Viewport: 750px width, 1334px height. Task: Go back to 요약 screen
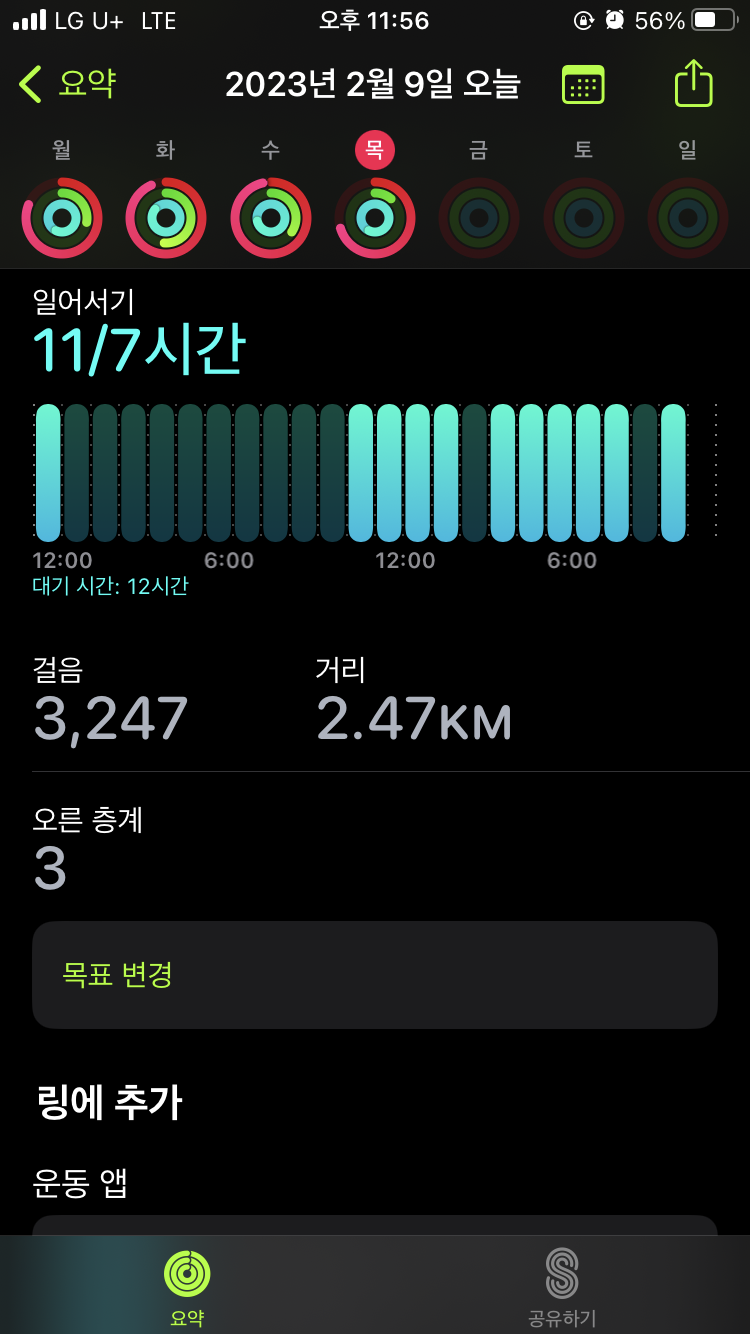point(68,84)
